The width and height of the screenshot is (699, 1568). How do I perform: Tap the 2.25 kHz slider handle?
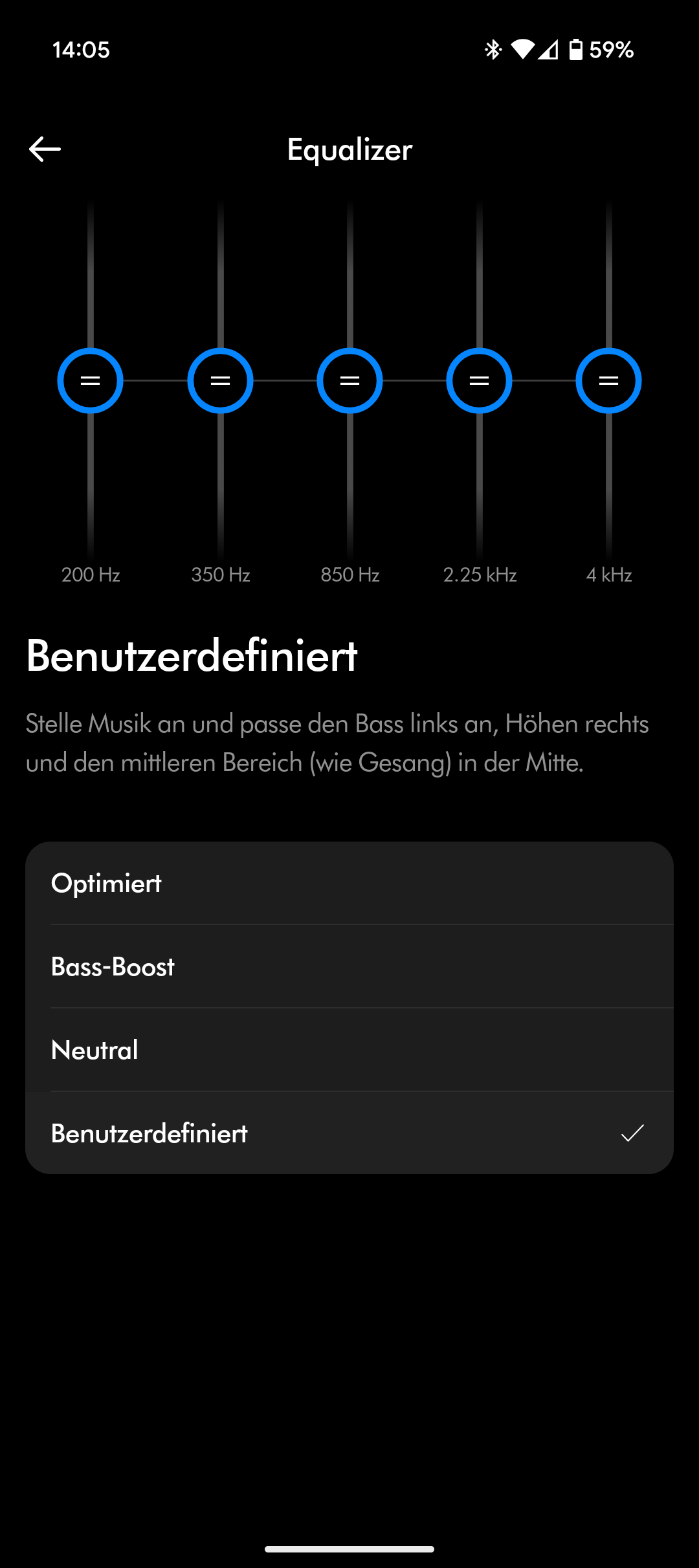(x=479, y=381)
